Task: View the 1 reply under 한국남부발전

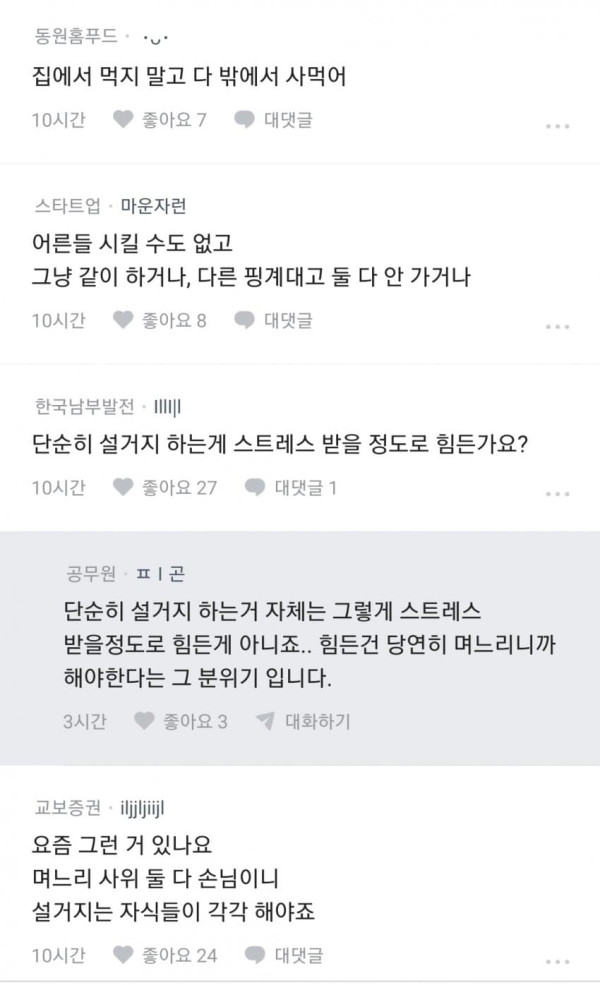Action: 290,487
